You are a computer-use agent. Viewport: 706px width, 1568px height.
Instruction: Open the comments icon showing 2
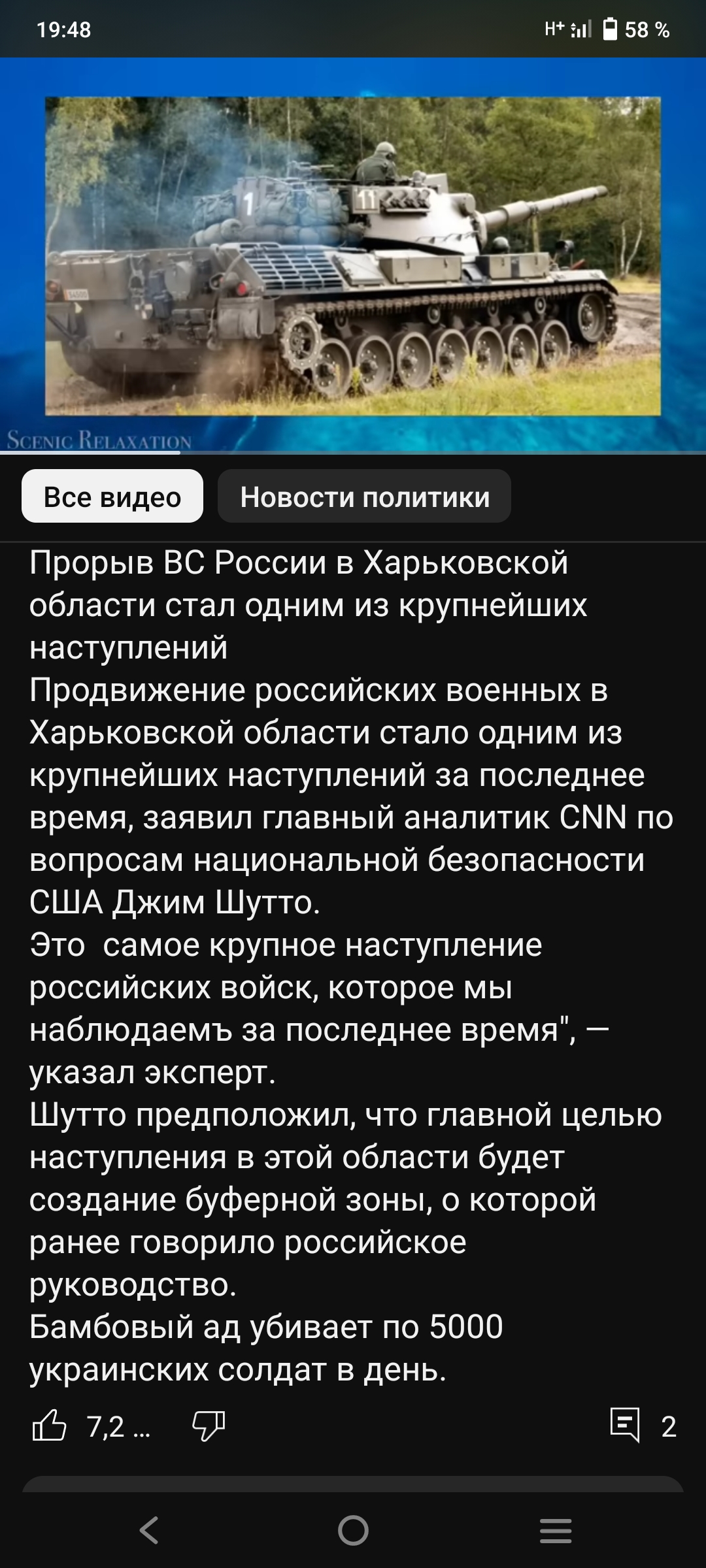pyautogui.click(x=625, y=1424)
